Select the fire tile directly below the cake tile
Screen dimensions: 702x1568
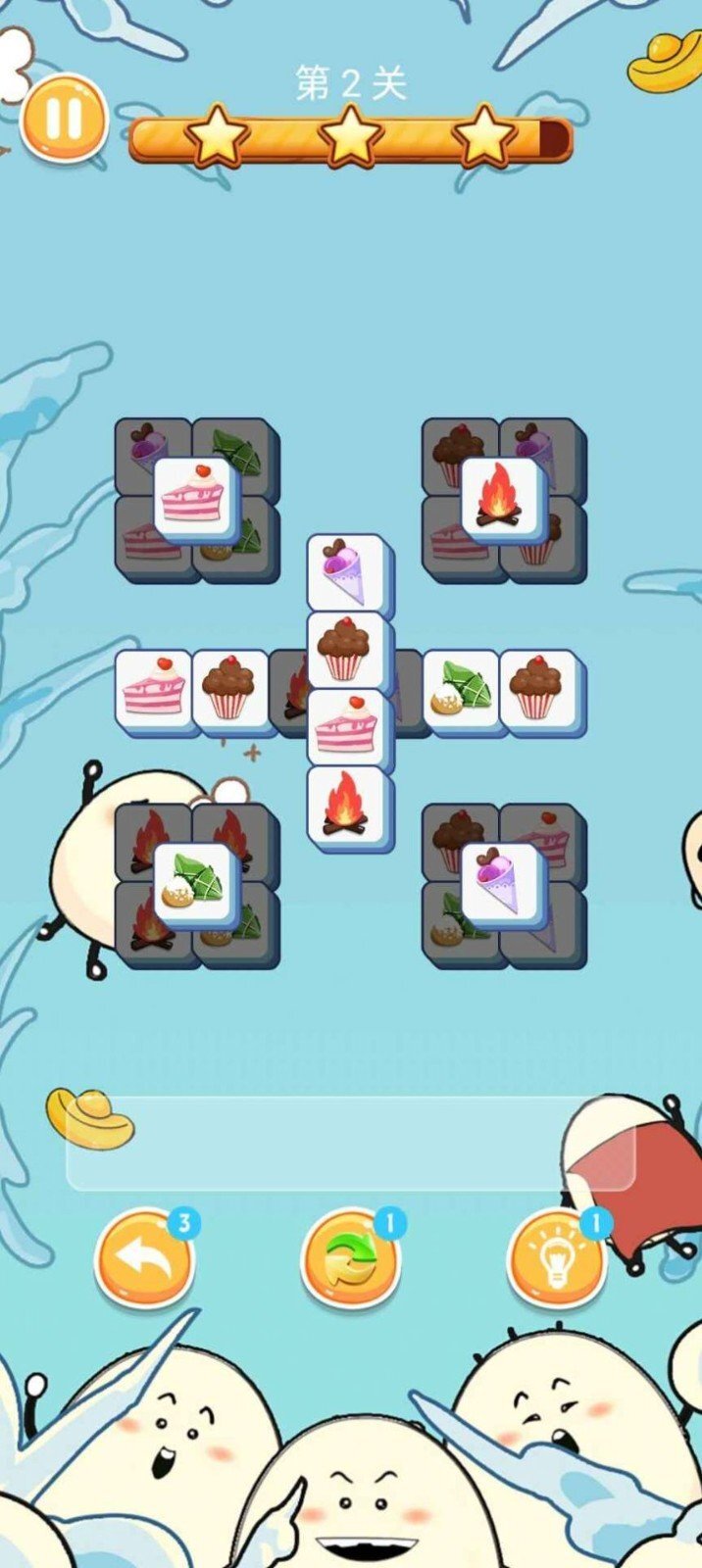pyautogui.click(x=347, y=804)
